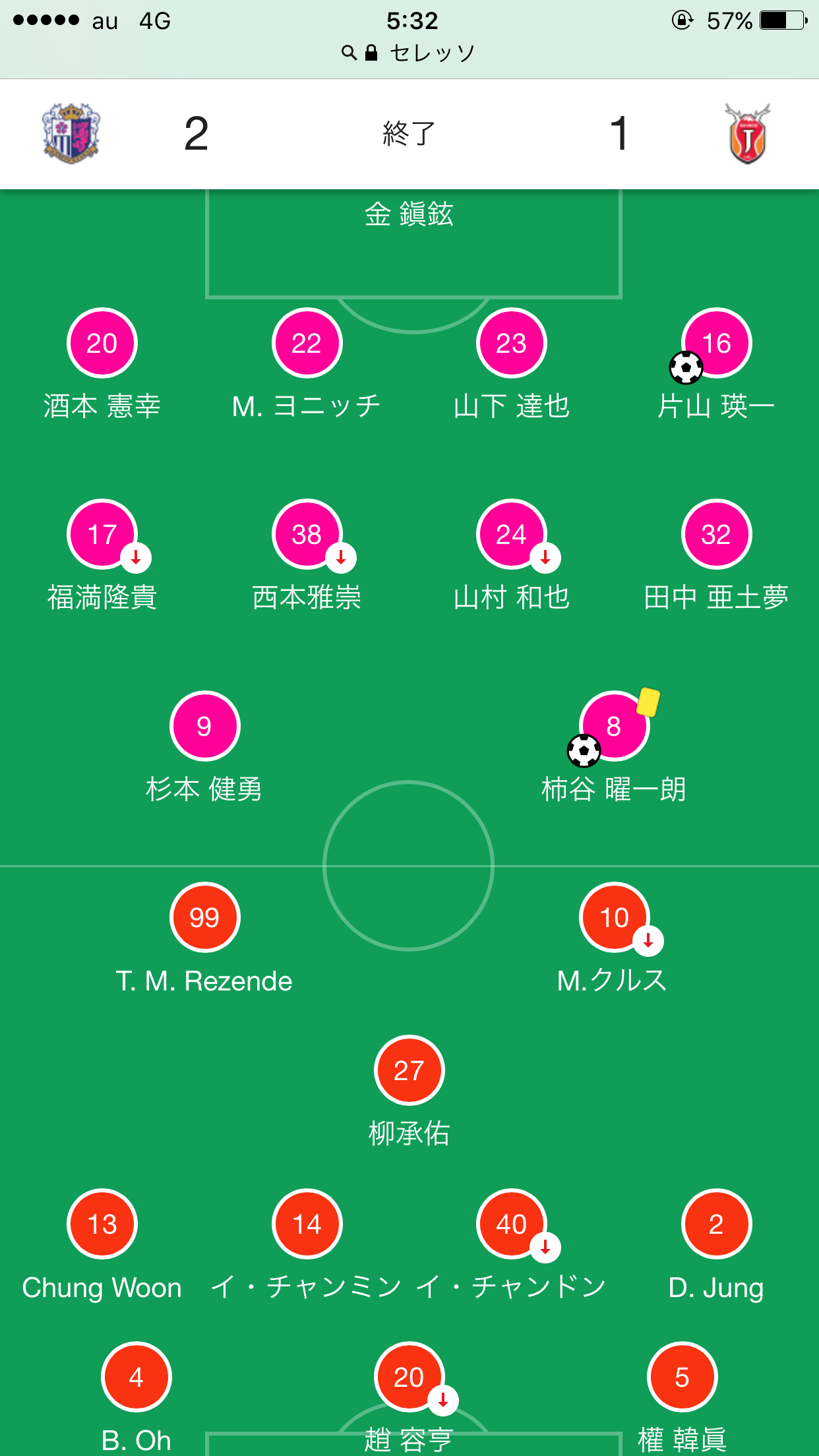819x1456 pixels.
Task: Select player 10 M.クルス
Action: tap(613, 917)
